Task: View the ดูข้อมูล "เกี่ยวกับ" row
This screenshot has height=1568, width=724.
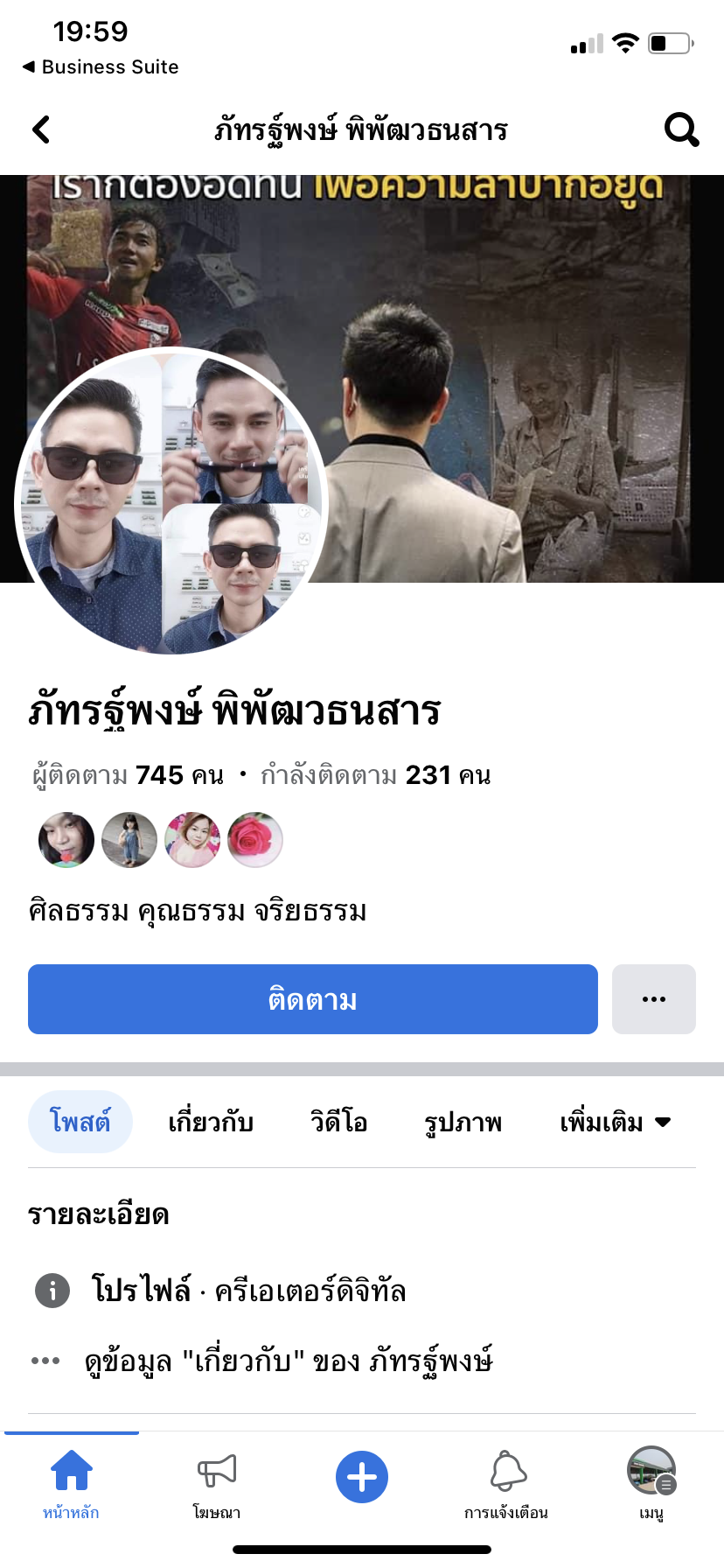Action: point(289,1361)
